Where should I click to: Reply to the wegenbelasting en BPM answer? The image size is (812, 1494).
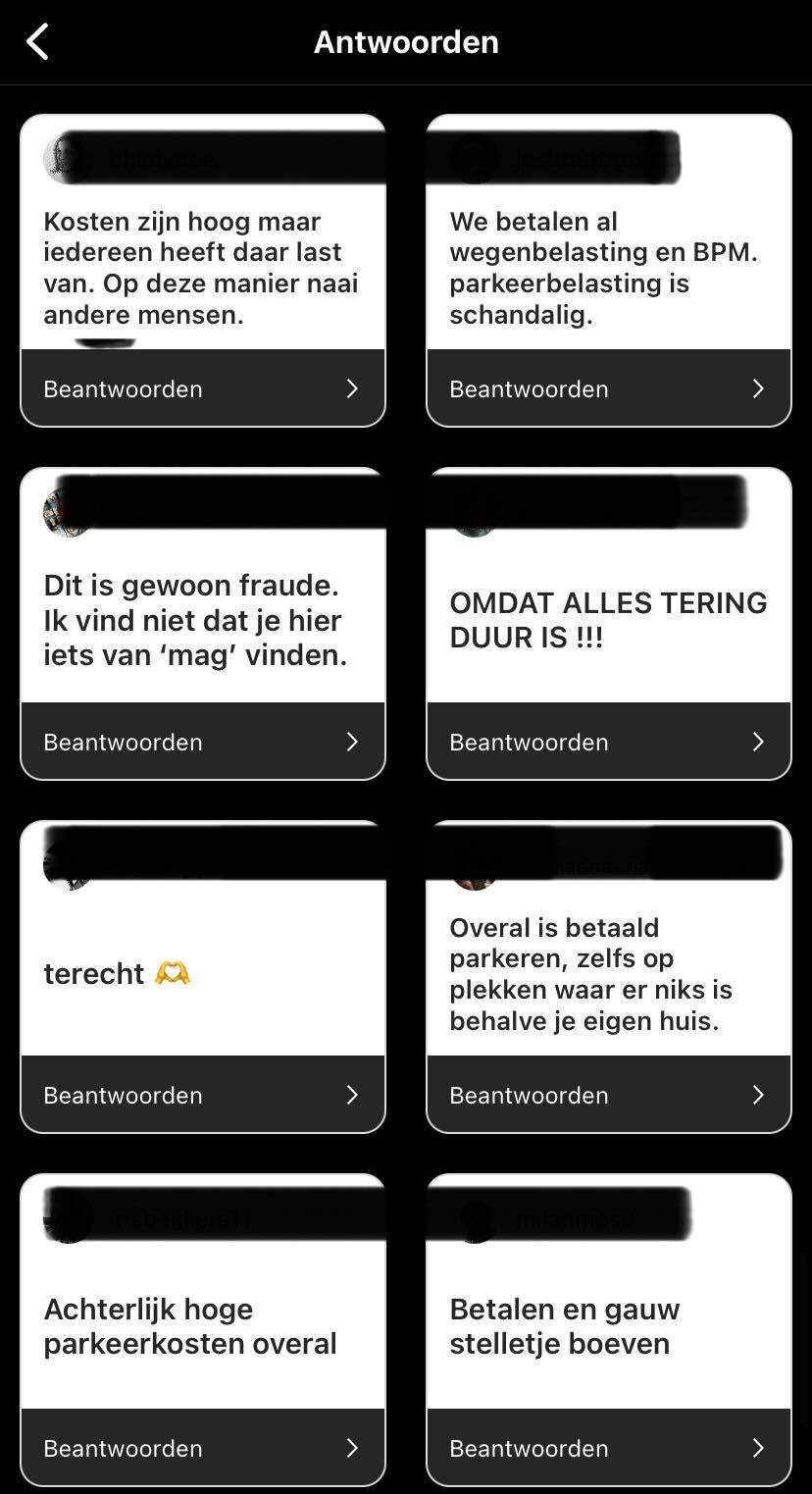point(608,388)
